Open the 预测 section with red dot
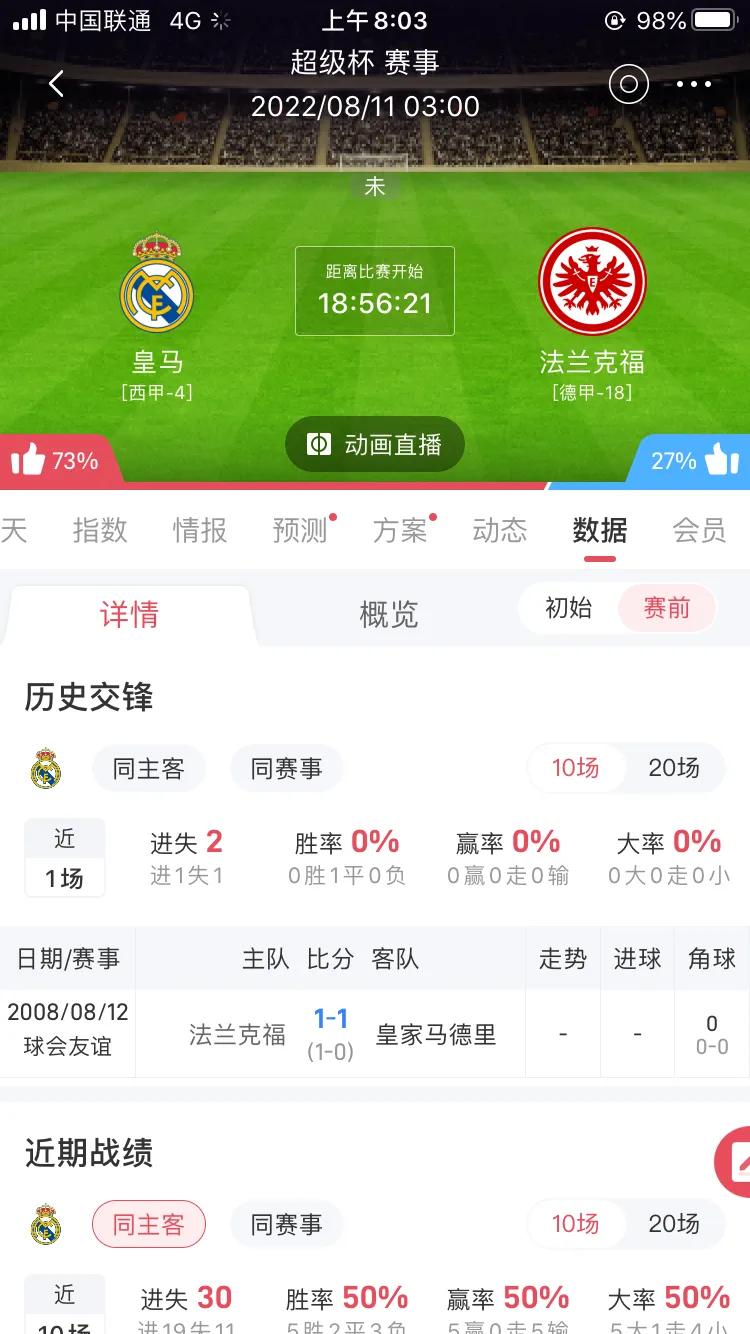This screenshot has width=750, height=1334. pyautogui.click(x=299, y=532)
